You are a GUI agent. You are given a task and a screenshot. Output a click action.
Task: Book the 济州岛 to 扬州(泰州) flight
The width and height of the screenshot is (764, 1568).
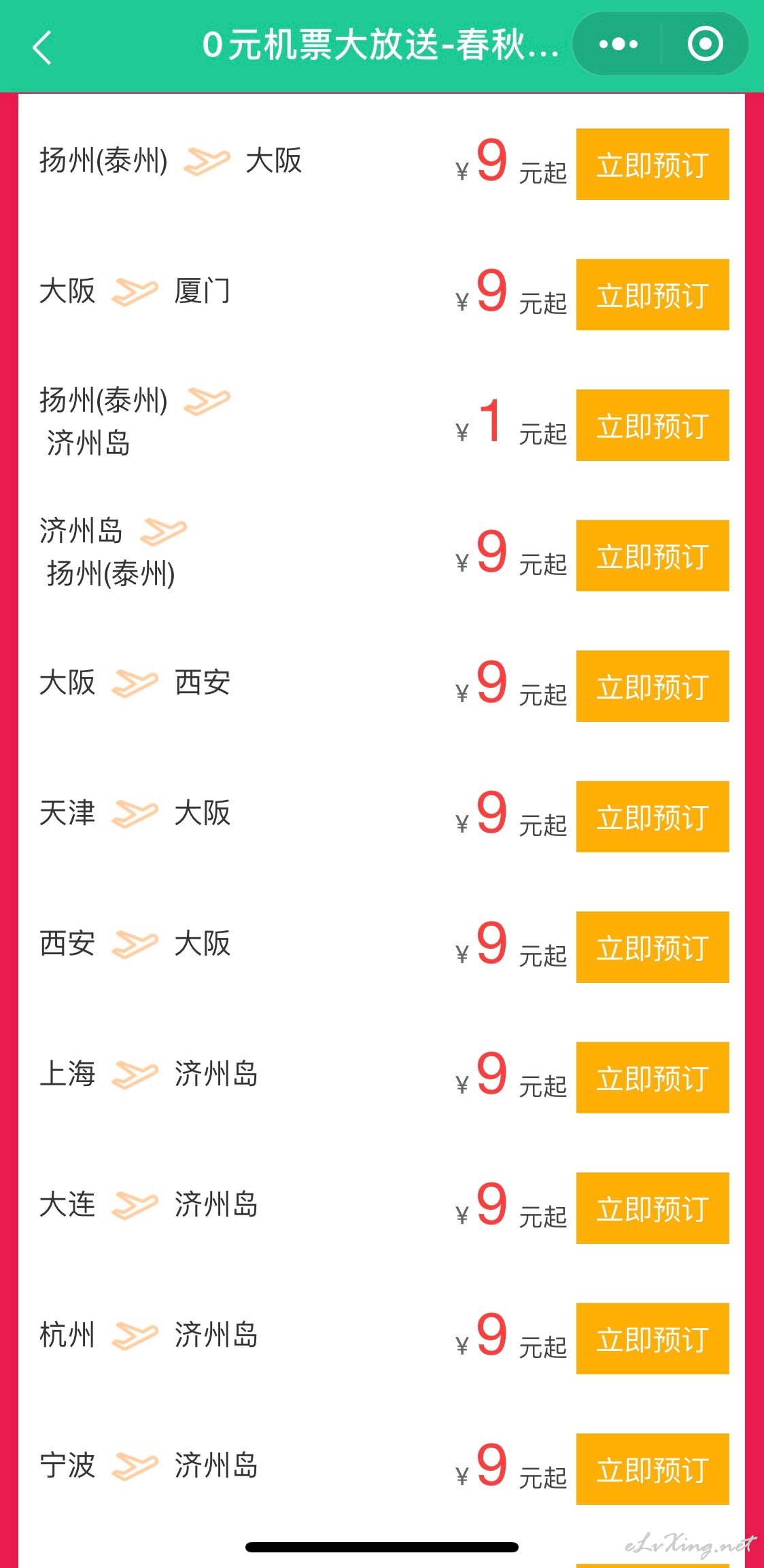click(653, 556)
